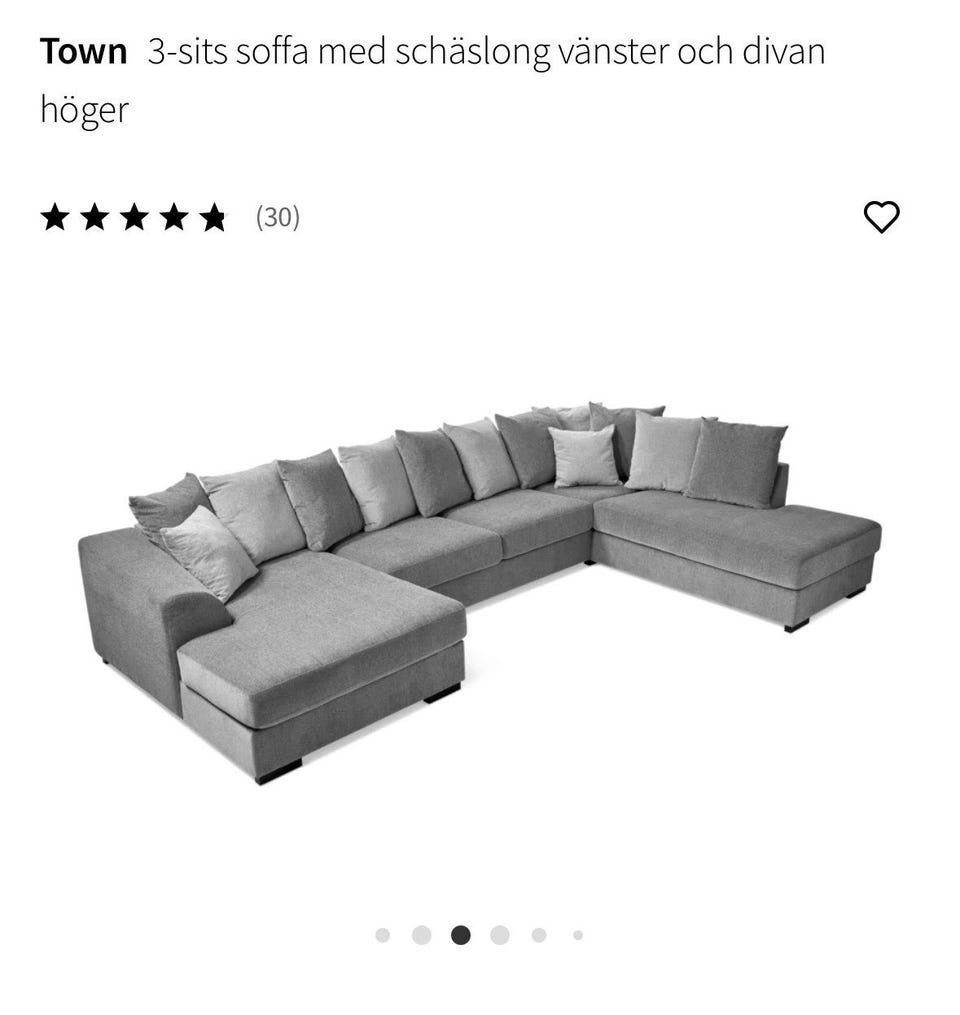960x1015 pixels.
Task: Jump to the fourth image via its dot
Action: coord(497,934)
